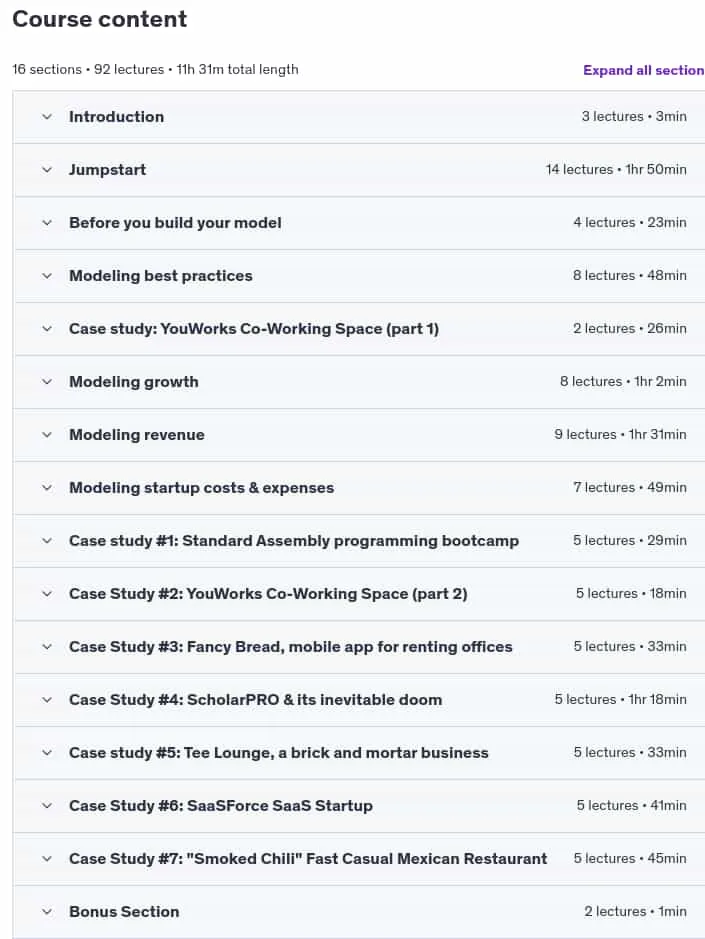Expand Modeling startup costs & expenses

pyautogui.click(x=359, y=488)
